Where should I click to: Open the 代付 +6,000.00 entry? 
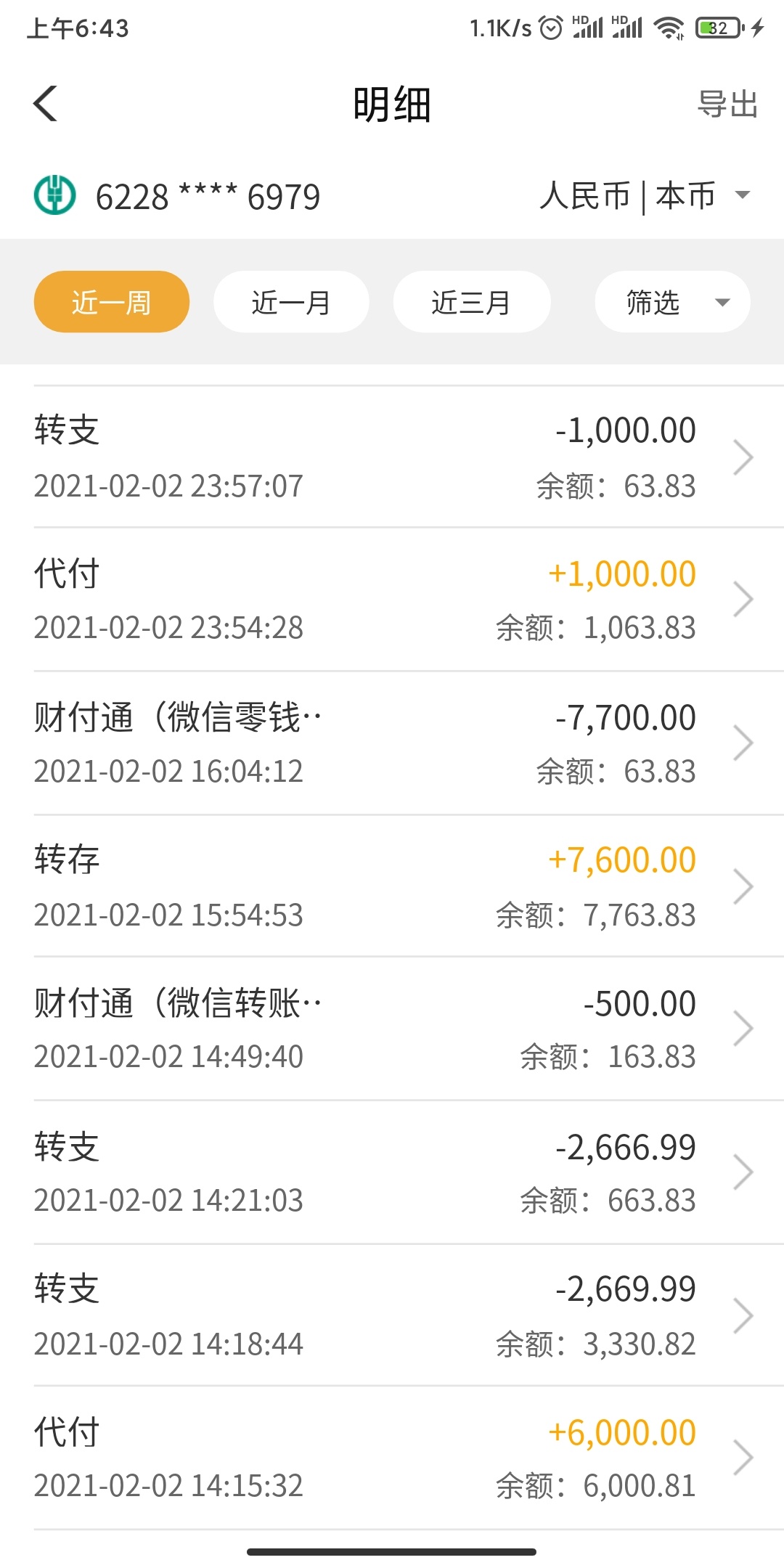(x=392, y=1458)
